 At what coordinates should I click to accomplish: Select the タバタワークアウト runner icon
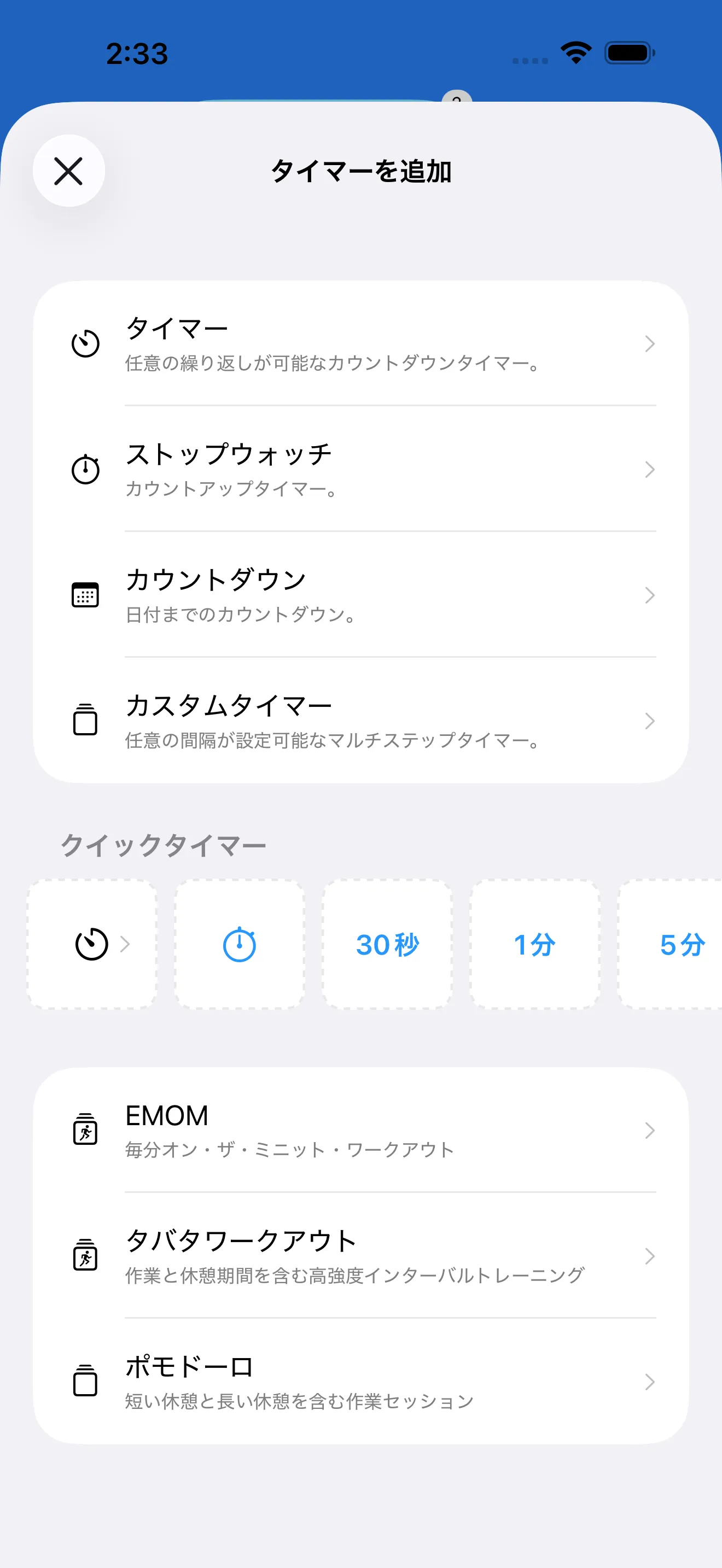point(86,1257)
